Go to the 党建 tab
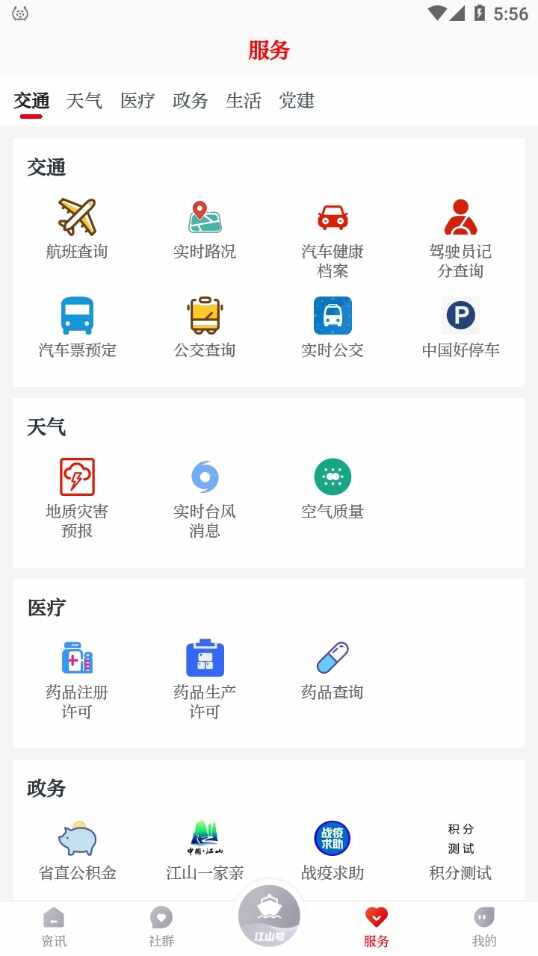Image resolution: width=538 pixels, height=956 pixels. click(297, 101)
